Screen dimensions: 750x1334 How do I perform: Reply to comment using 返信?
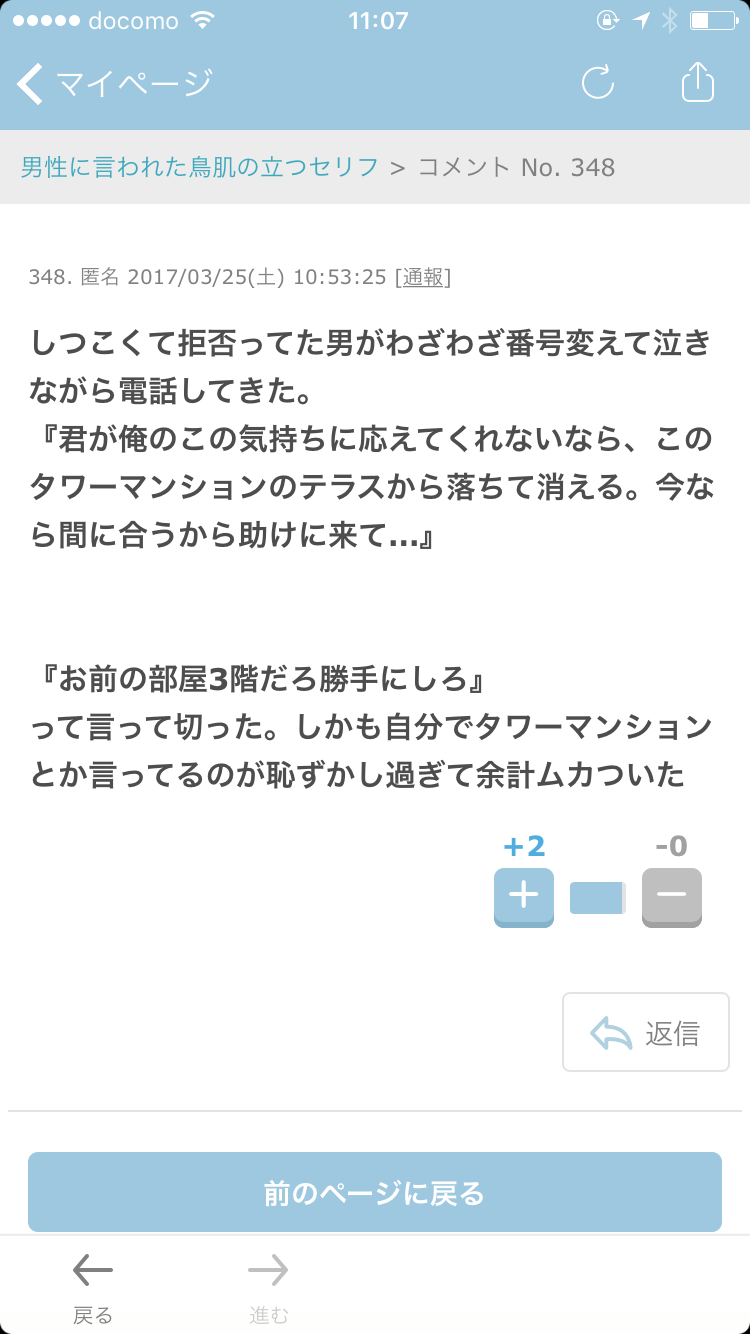point(646,1032)
